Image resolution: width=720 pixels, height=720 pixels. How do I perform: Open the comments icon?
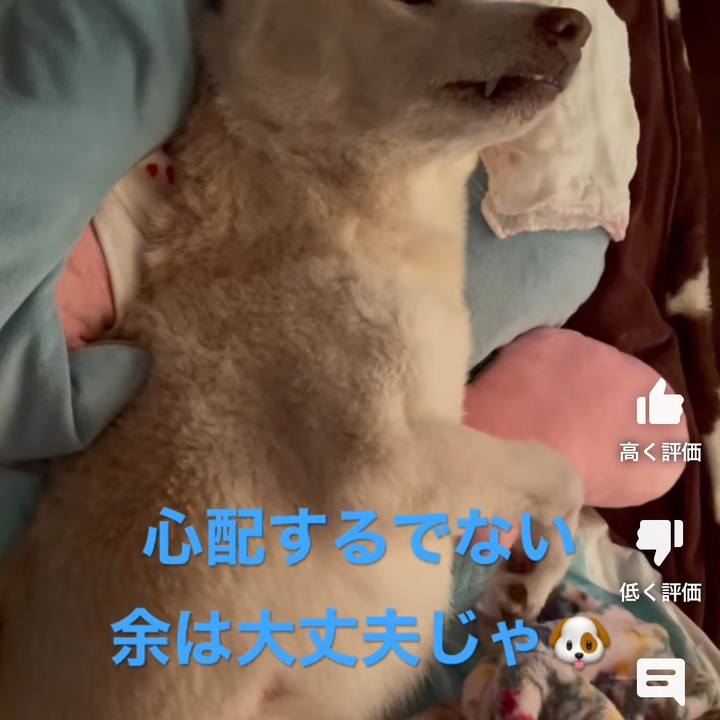tap(661, 682)
